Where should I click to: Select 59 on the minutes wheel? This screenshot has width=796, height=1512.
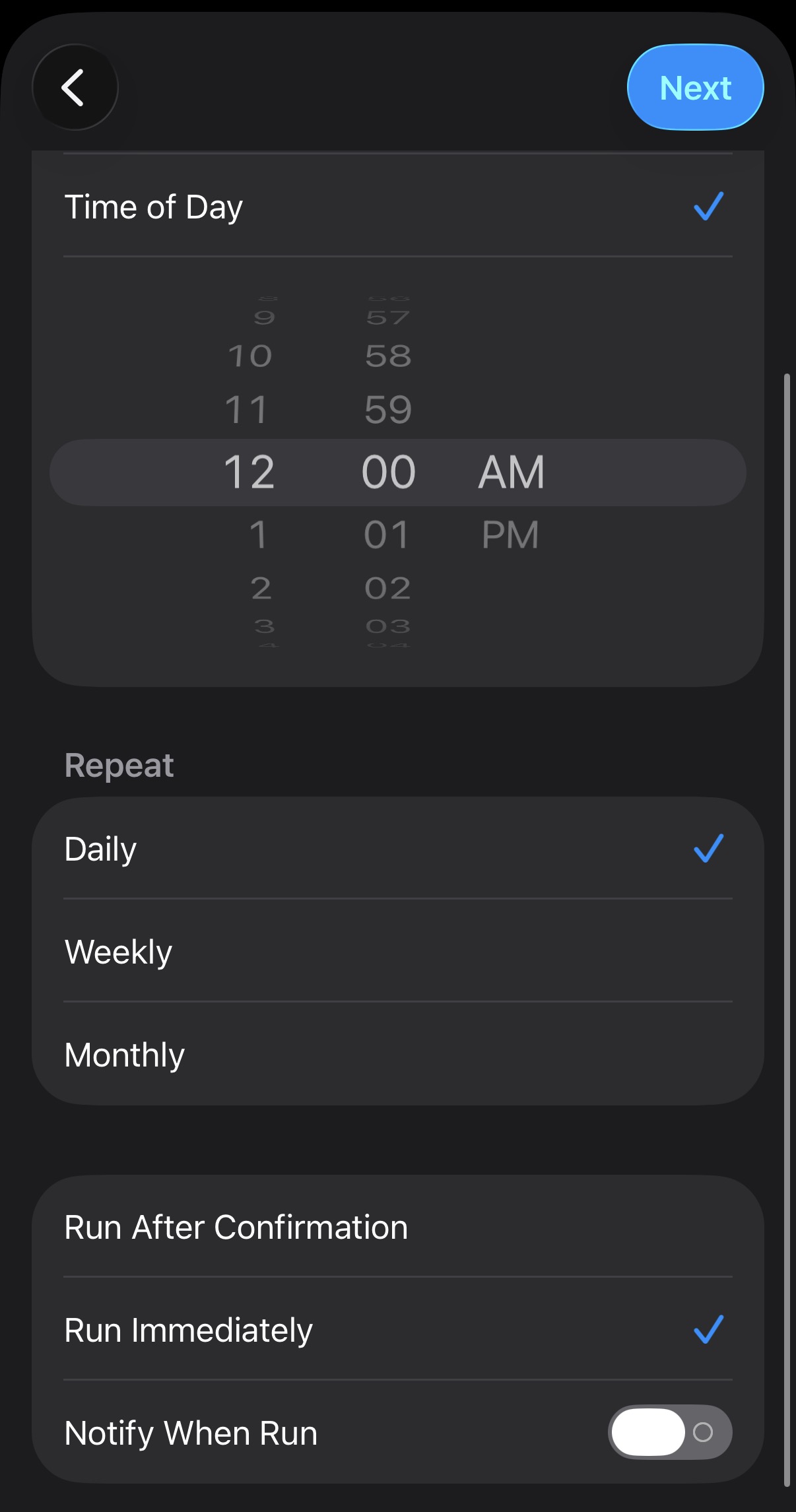(x=389, y=408)
